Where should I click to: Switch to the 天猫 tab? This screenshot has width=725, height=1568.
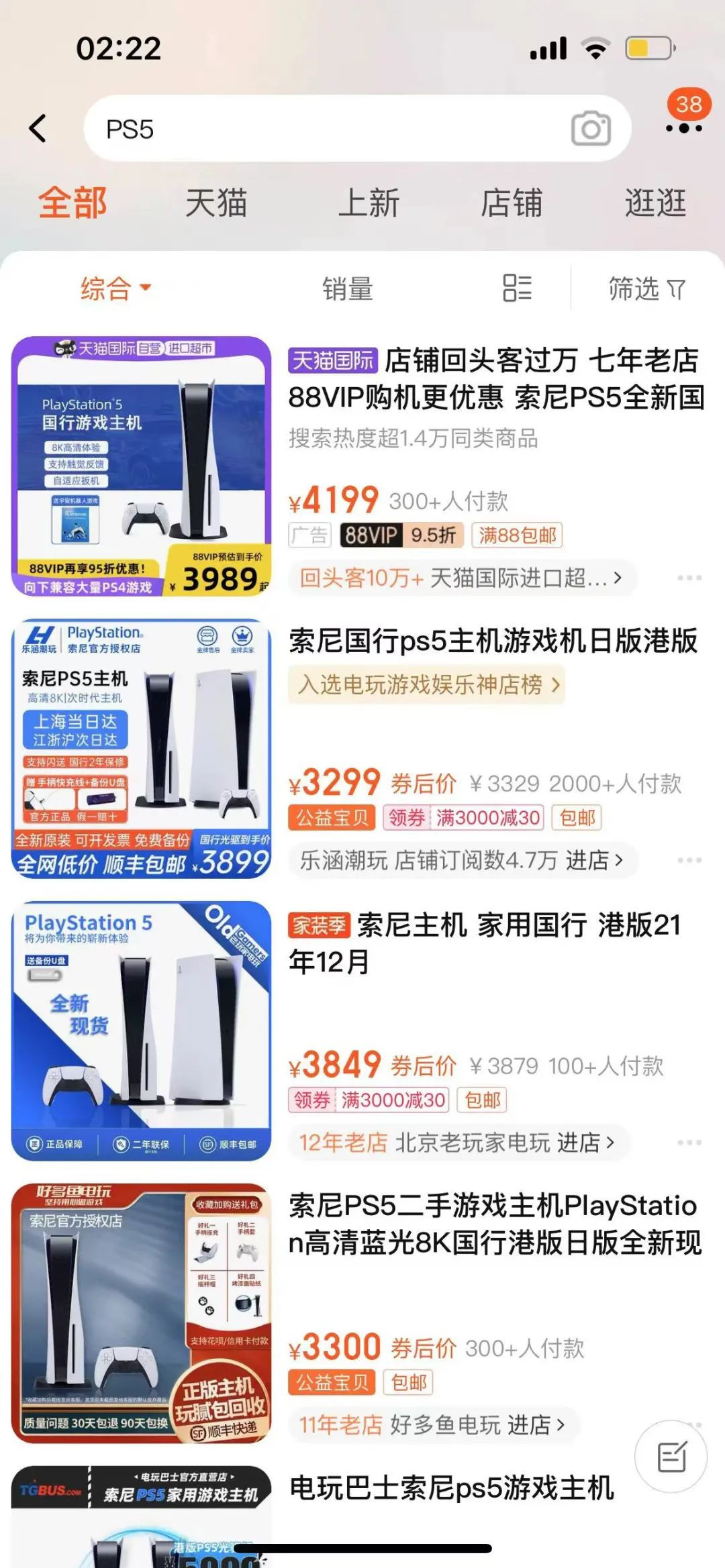(x=216, y=203)
